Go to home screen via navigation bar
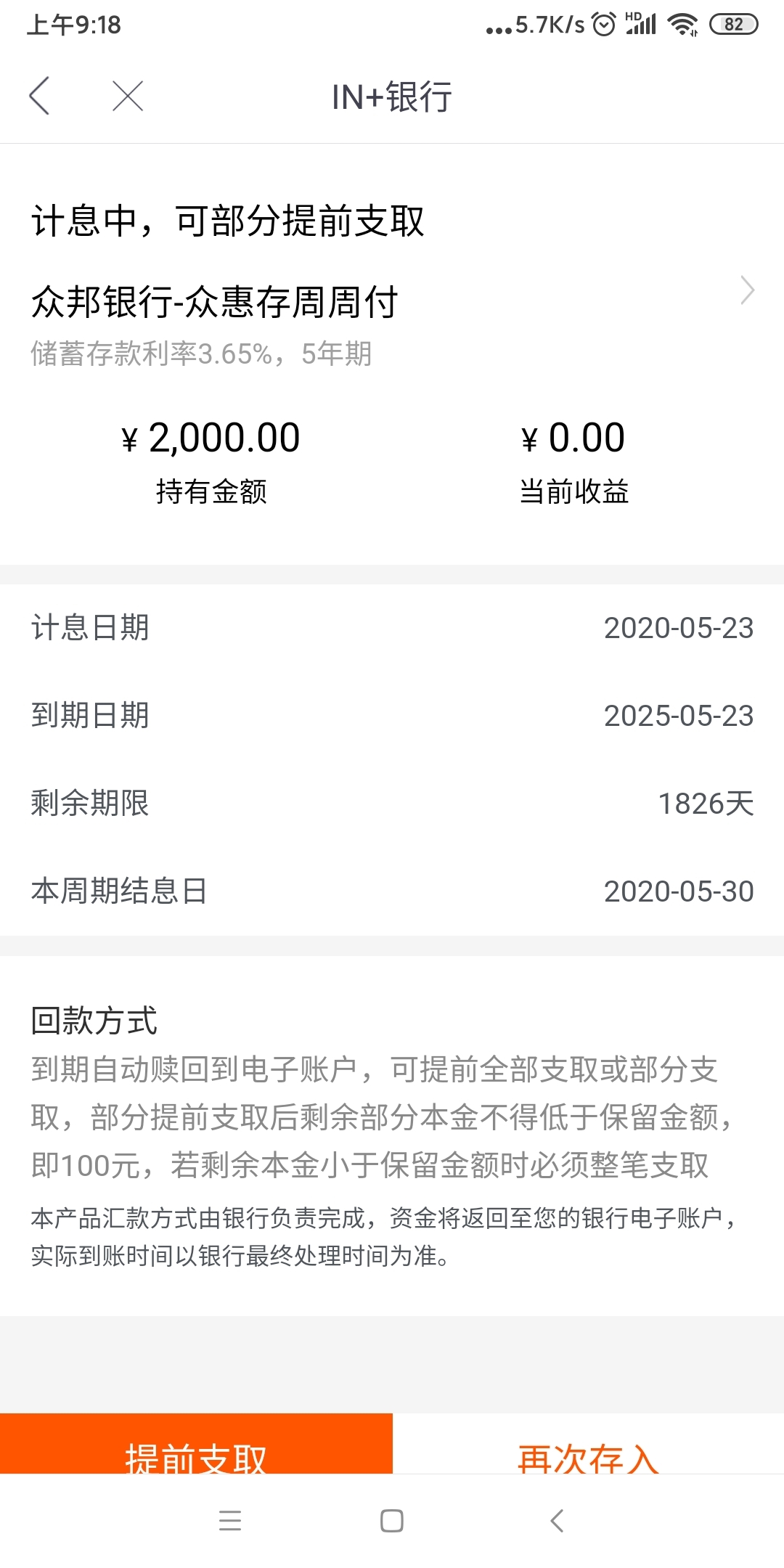 click(x=392, y=1520)
